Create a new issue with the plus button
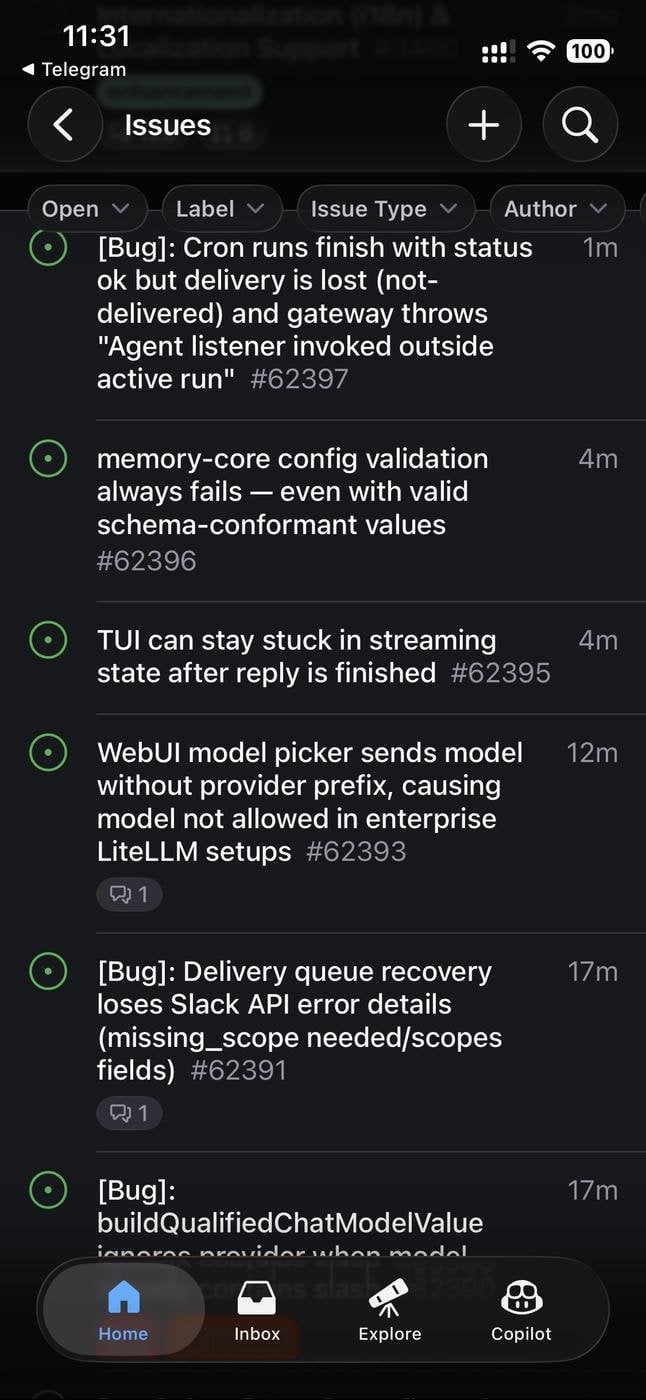Screen dimensions: 646x1400 (484, 125)
